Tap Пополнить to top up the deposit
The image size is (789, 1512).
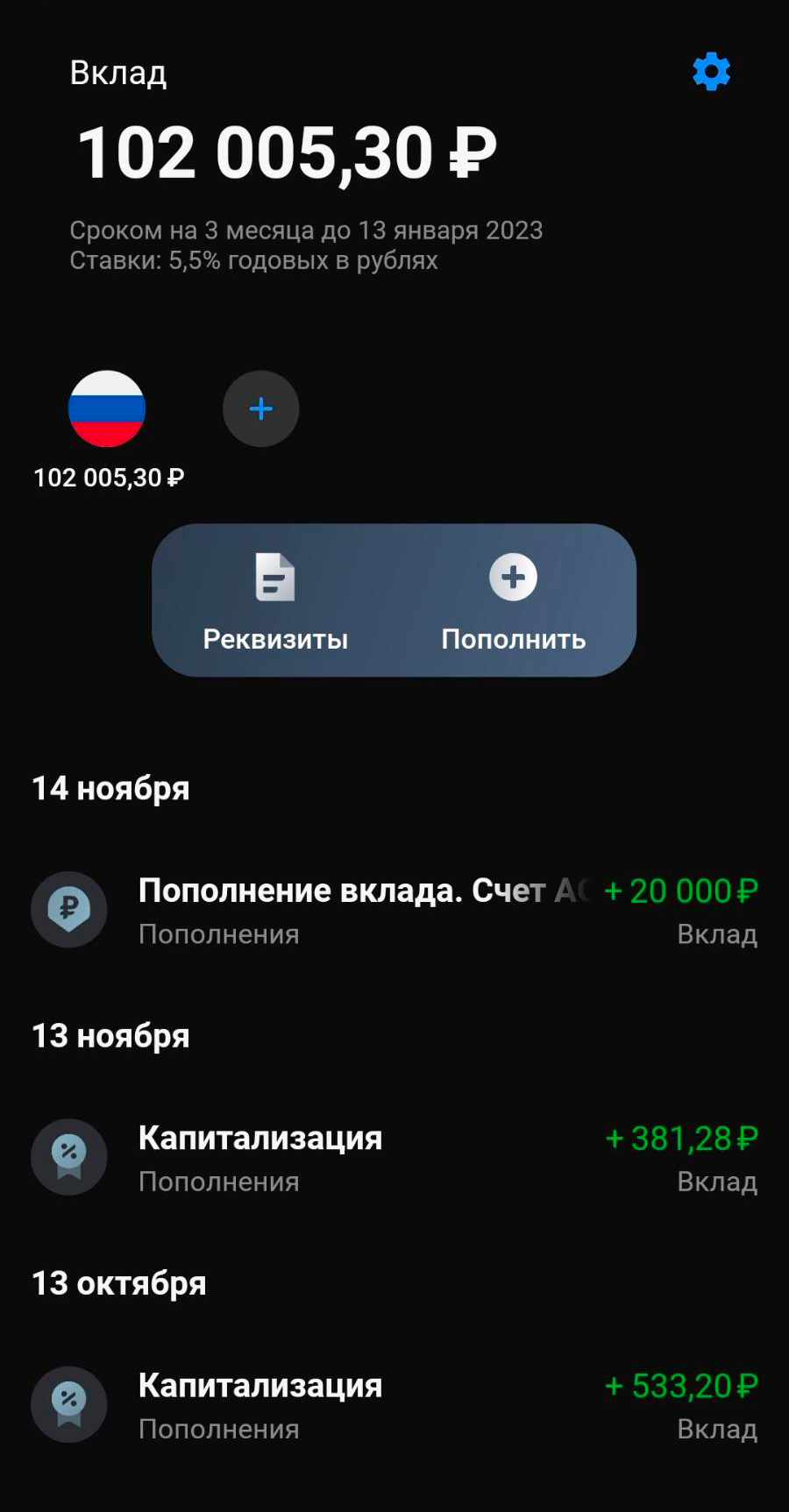pyautogui.click(x=513, y=601)
